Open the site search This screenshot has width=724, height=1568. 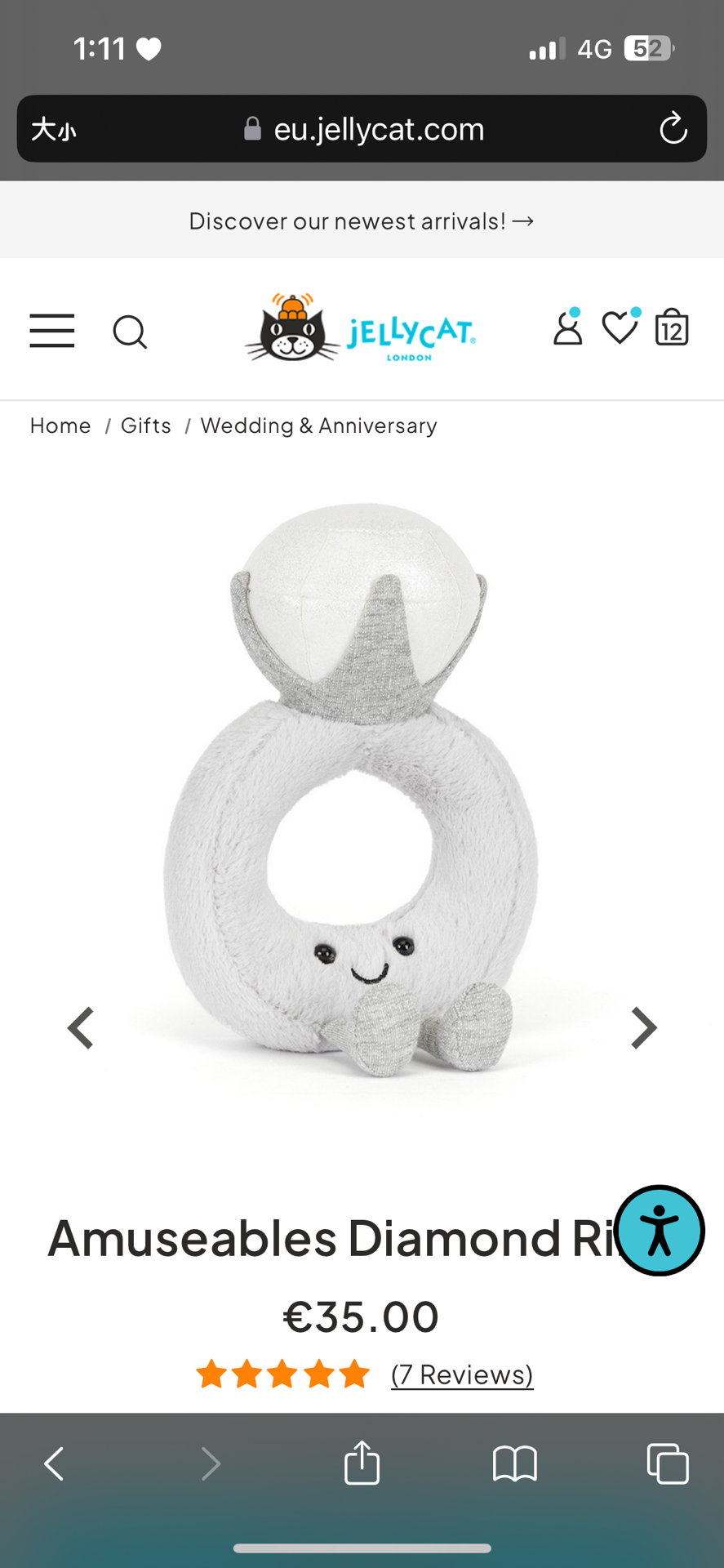coord(130,332)
